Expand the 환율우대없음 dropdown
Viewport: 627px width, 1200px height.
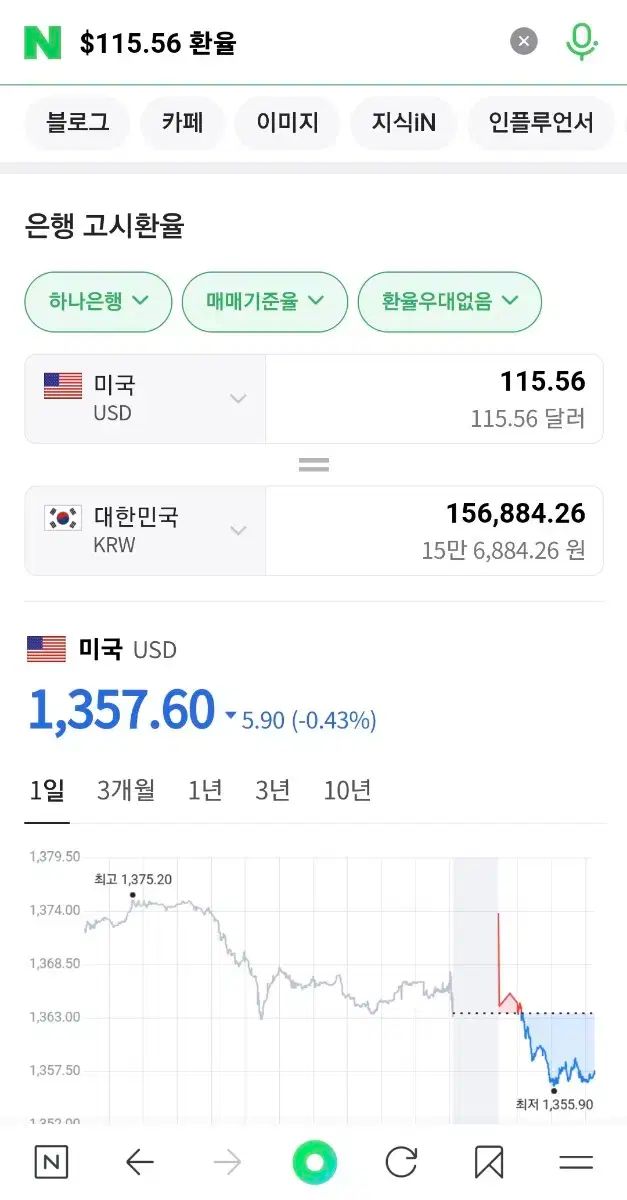450,301
